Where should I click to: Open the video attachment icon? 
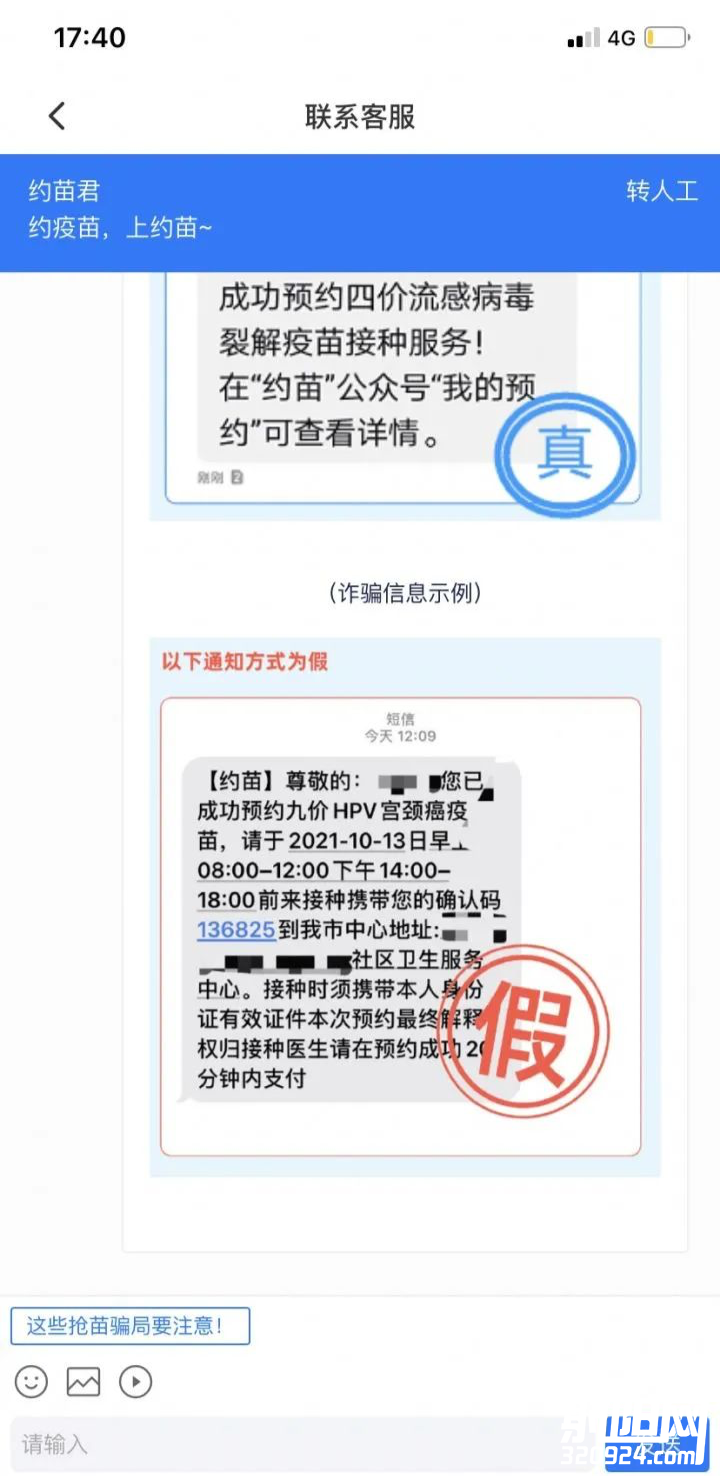point(135,1382)
